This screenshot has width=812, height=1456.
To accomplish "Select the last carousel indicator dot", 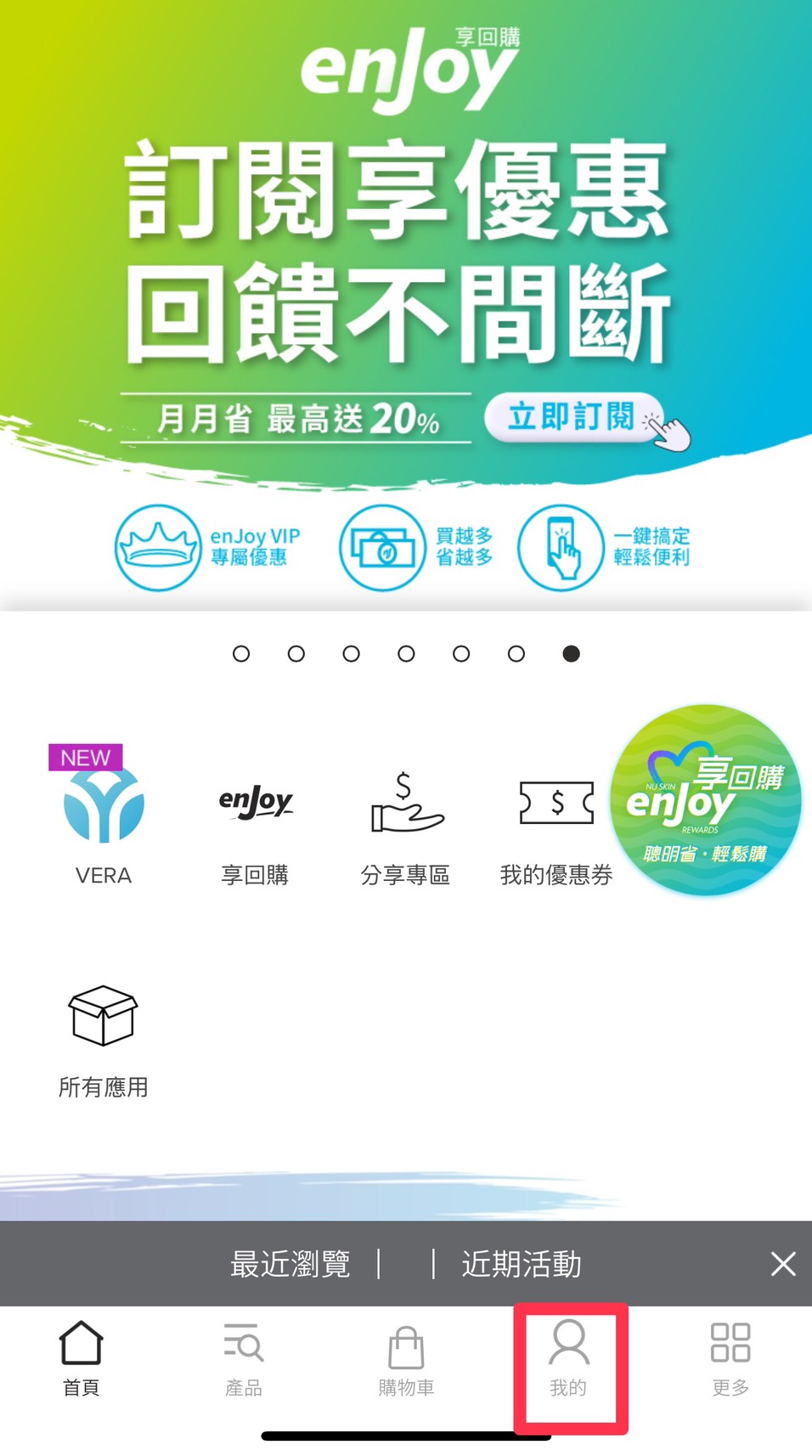I will pos(572,654).
